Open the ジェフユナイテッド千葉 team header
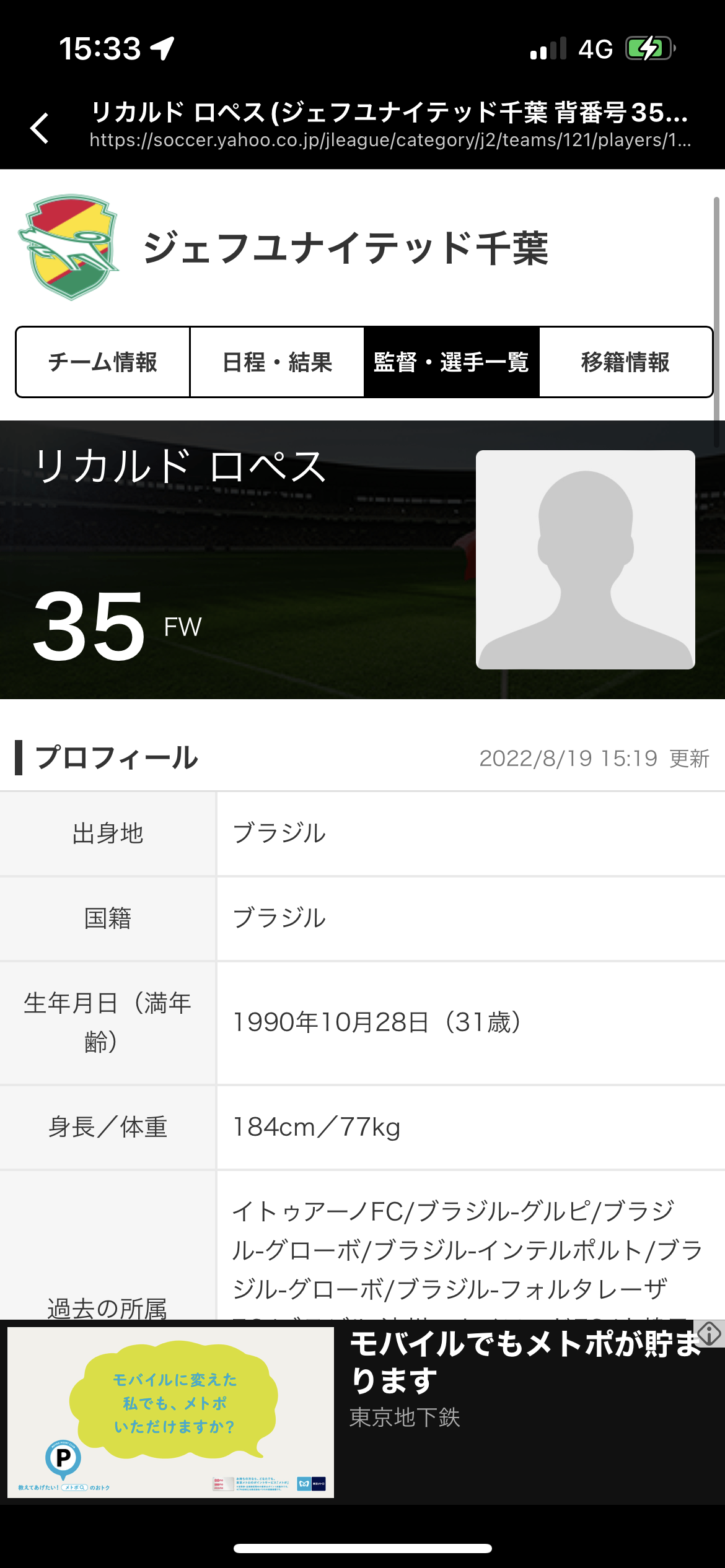Image resolution: width=725 pixels, height=1568 pixels. [345, 248]
